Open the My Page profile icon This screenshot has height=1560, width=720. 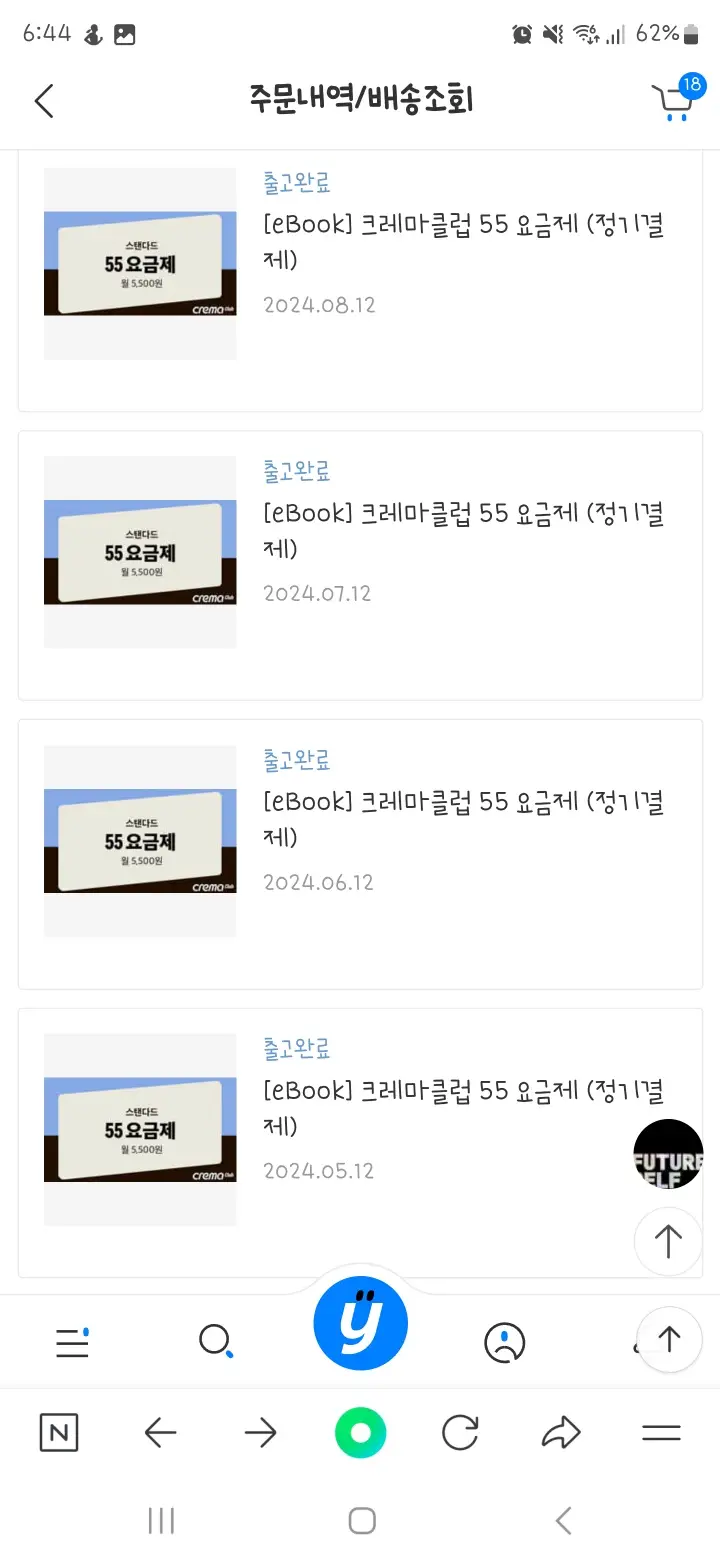(x=504, y=1342)
